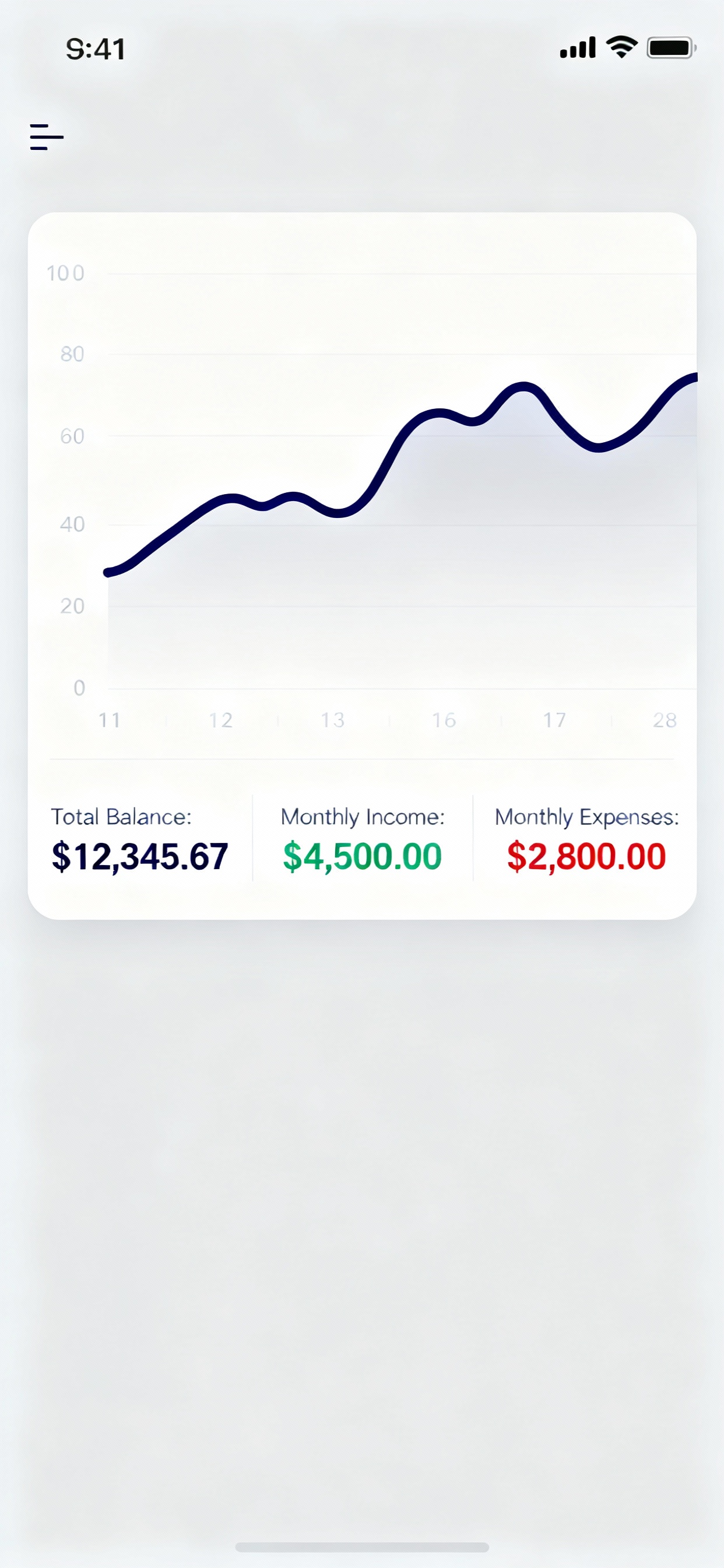Open the side menu button
This screenshot has height=1568, width=724.
[46, 137]
